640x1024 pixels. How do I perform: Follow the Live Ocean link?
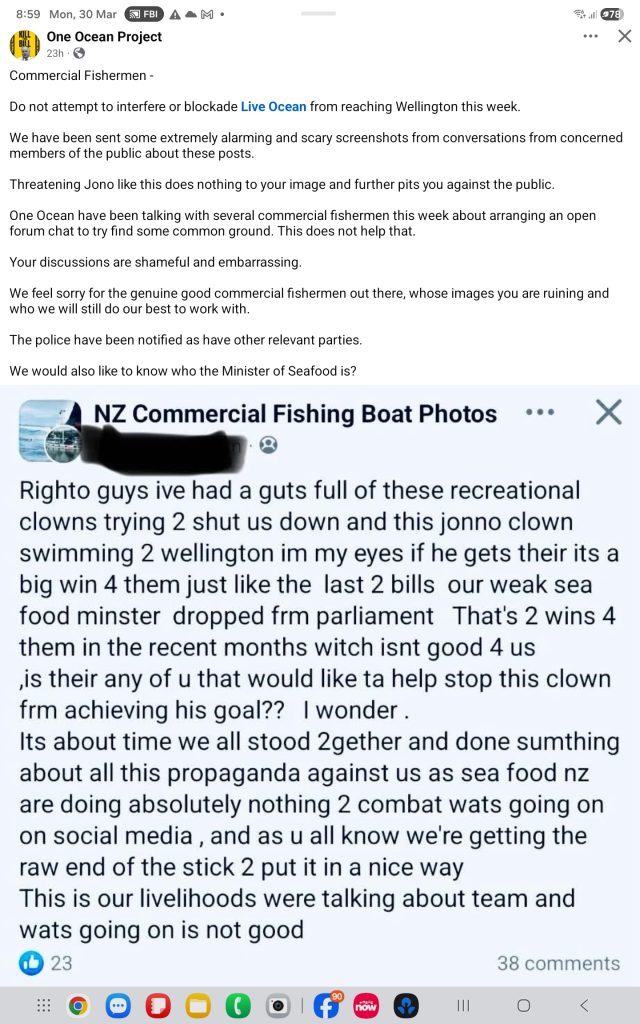point(273,106)
